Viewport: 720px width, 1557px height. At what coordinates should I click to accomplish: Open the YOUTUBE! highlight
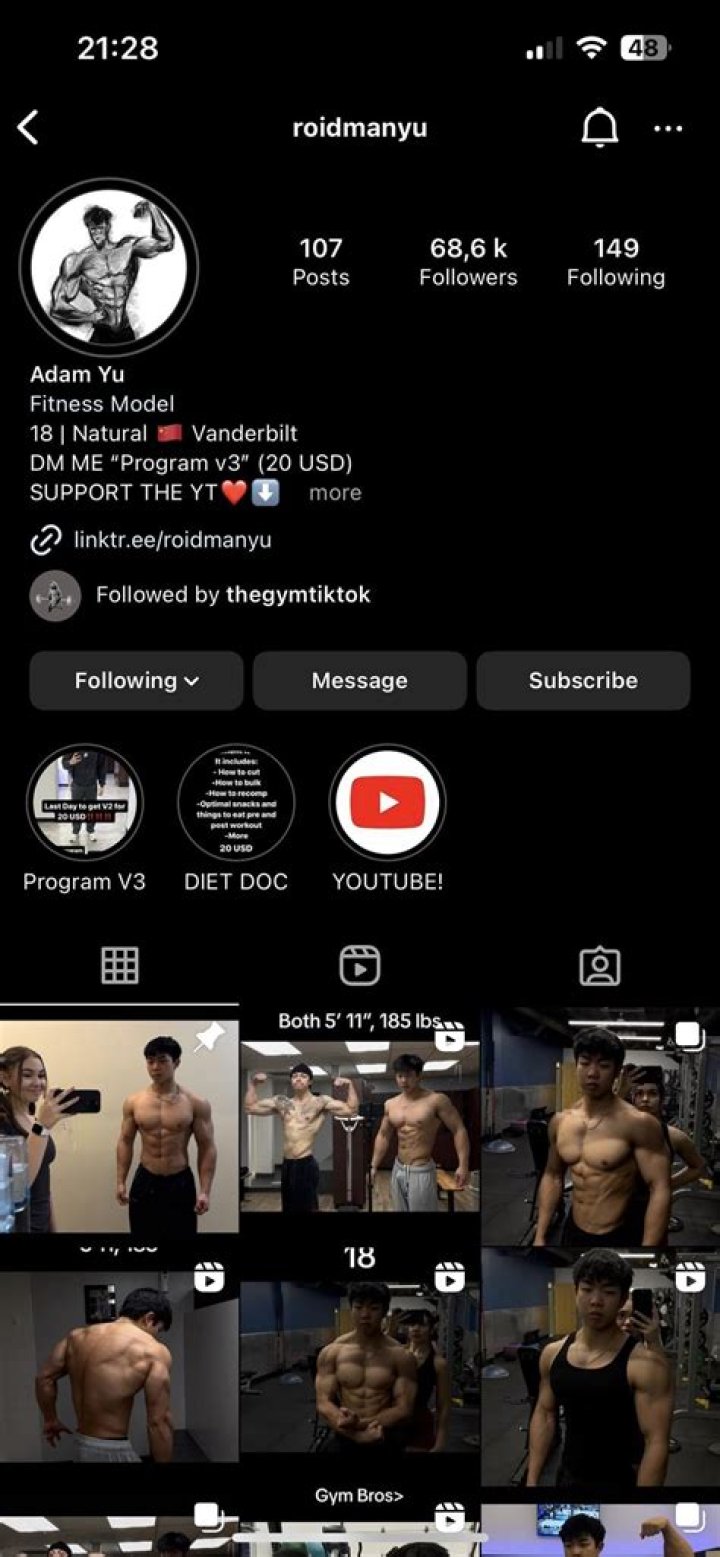point(387,803)
